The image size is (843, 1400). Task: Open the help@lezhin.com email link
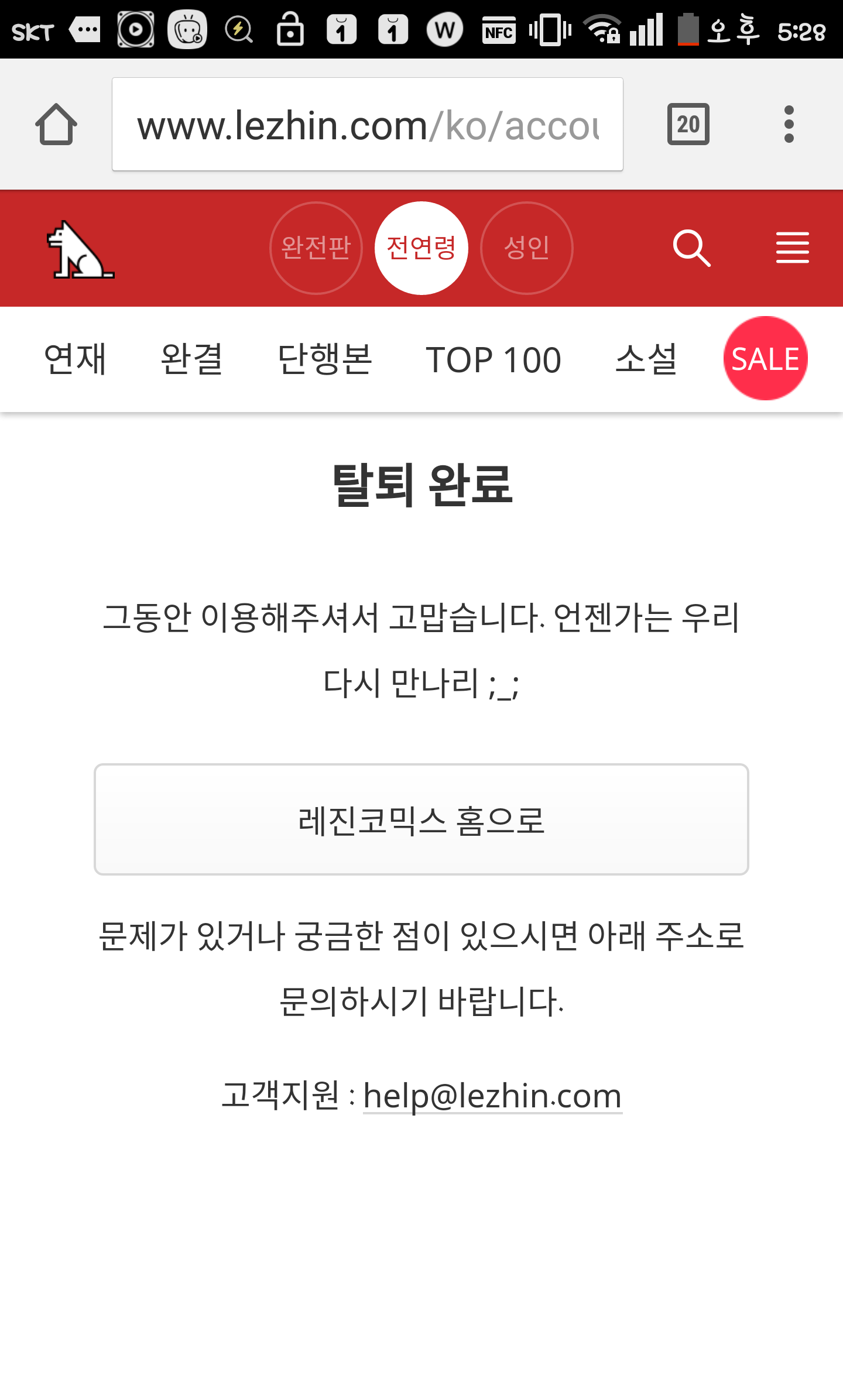click(492, 1096)
